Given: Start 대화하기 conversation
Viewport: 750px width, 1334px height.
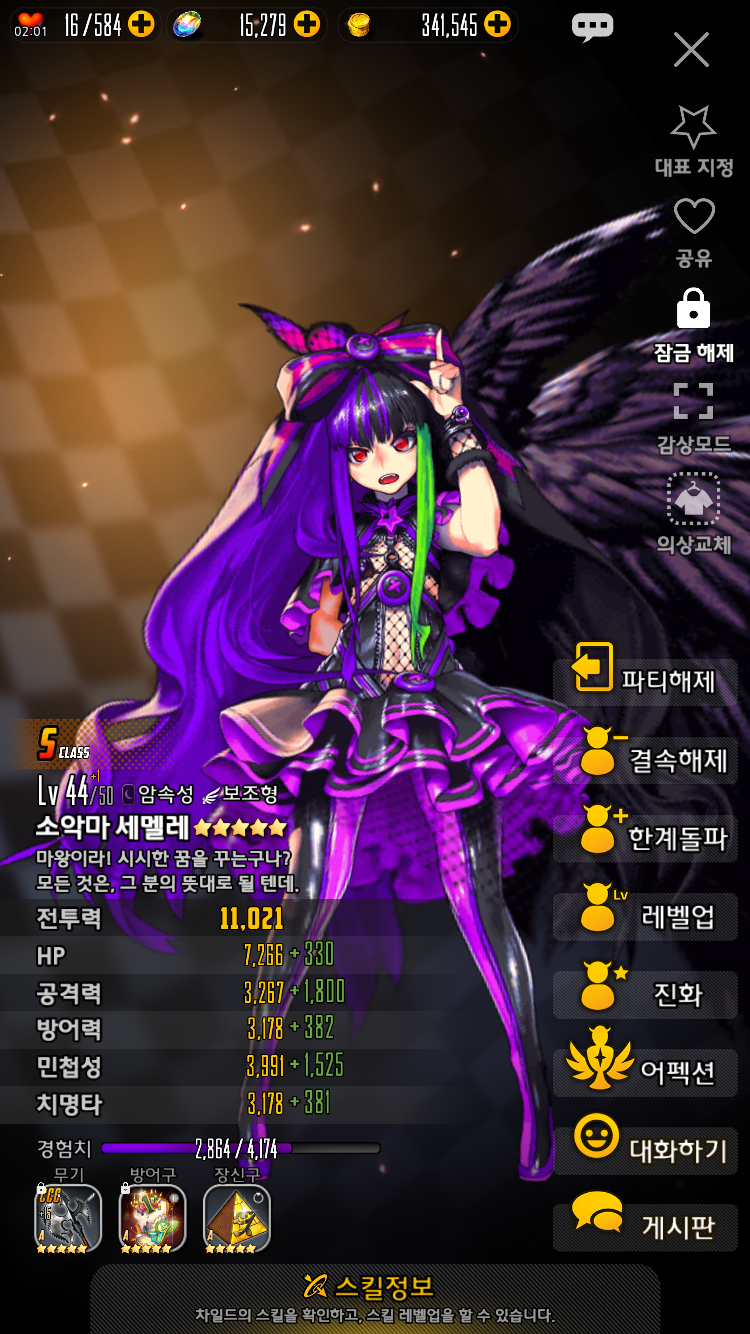Looking at the screenshot, I should [645, 1150].
